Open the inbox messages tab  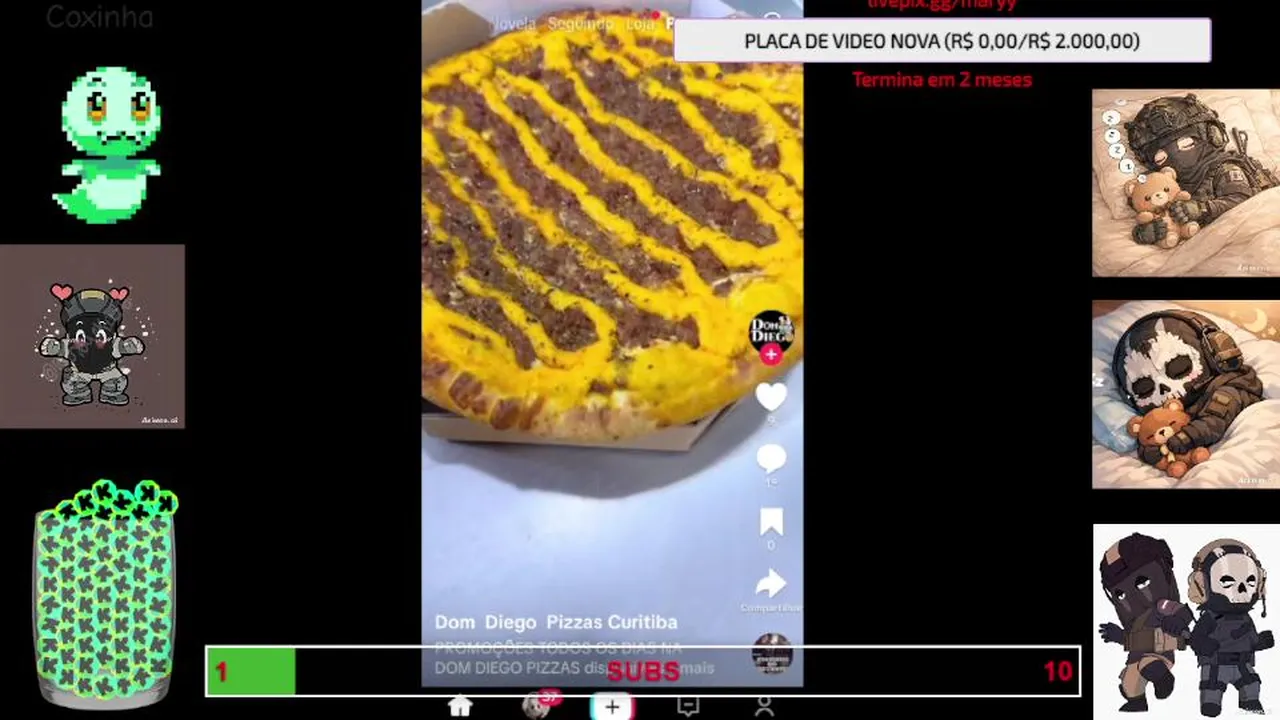[688, 706]
